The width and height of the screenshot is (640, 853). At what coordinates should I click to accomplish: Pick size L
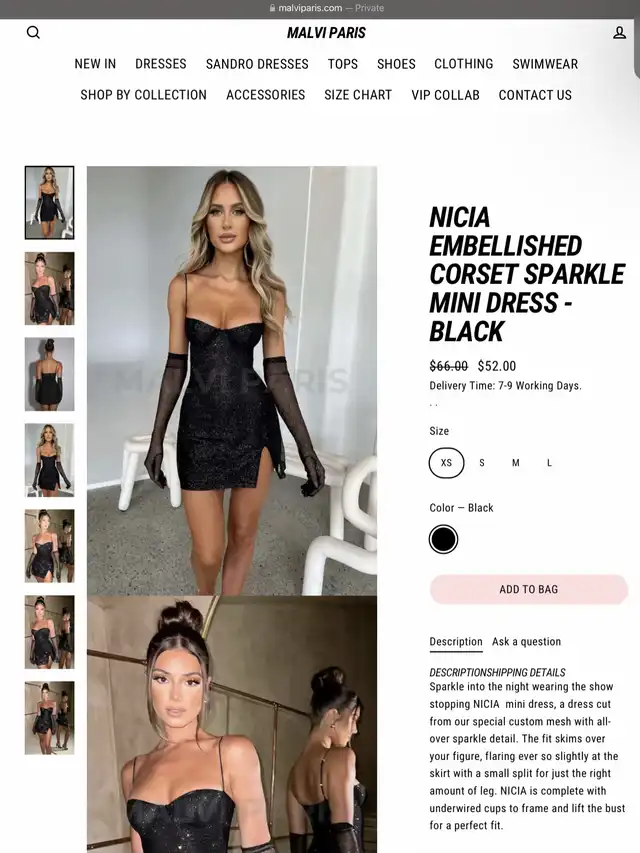549,463
